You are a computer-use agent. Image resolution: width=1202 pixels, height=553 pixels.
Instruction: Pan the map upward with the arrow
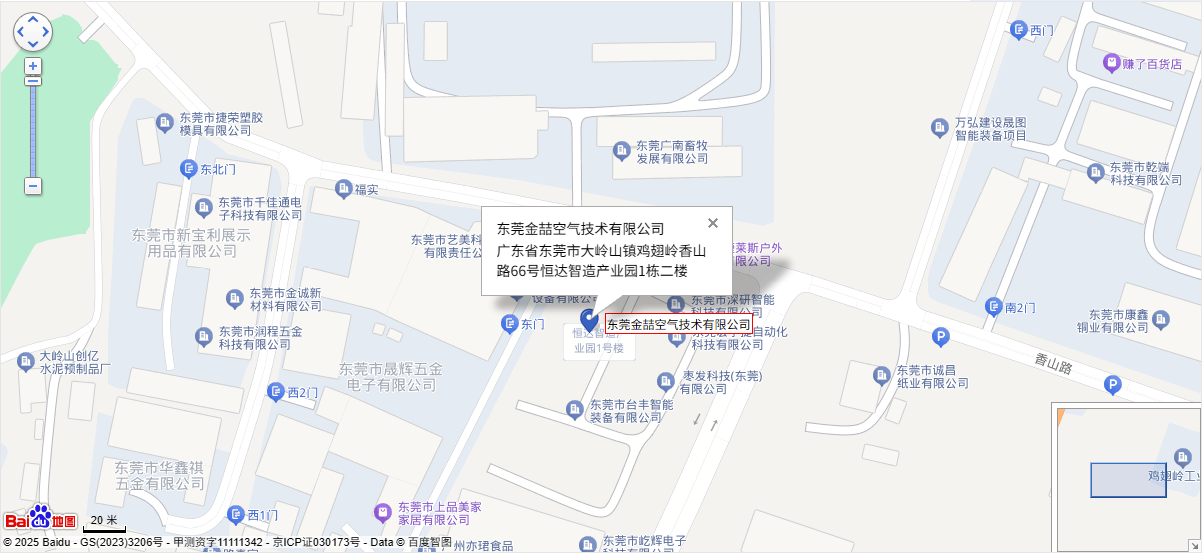[33, 20]
